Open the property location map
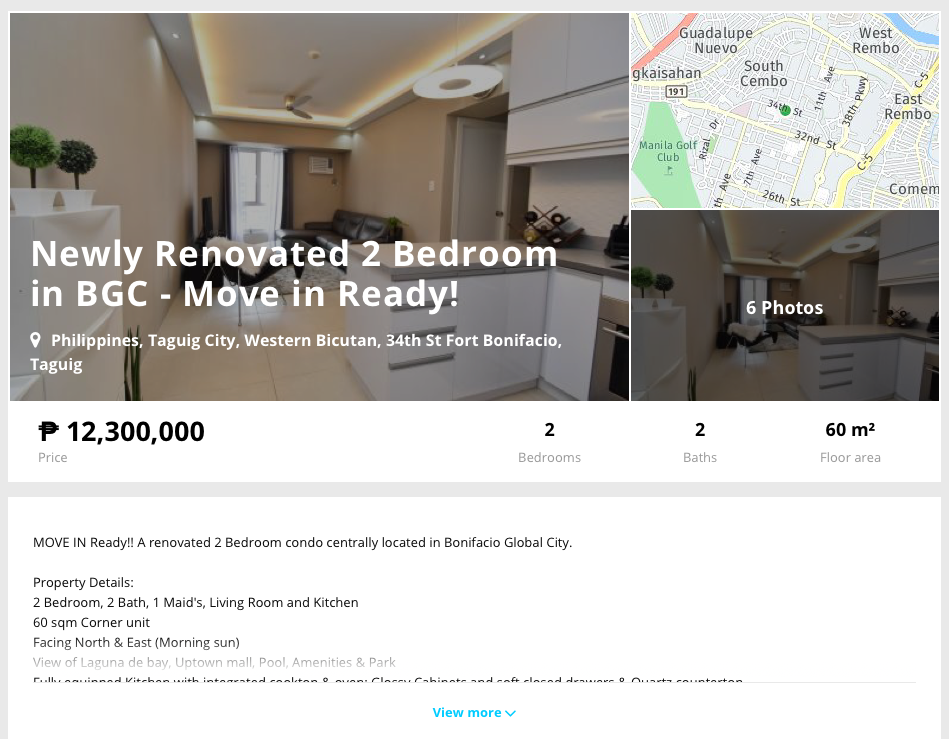Screen dimensions: 949x739 click(785, 110)
